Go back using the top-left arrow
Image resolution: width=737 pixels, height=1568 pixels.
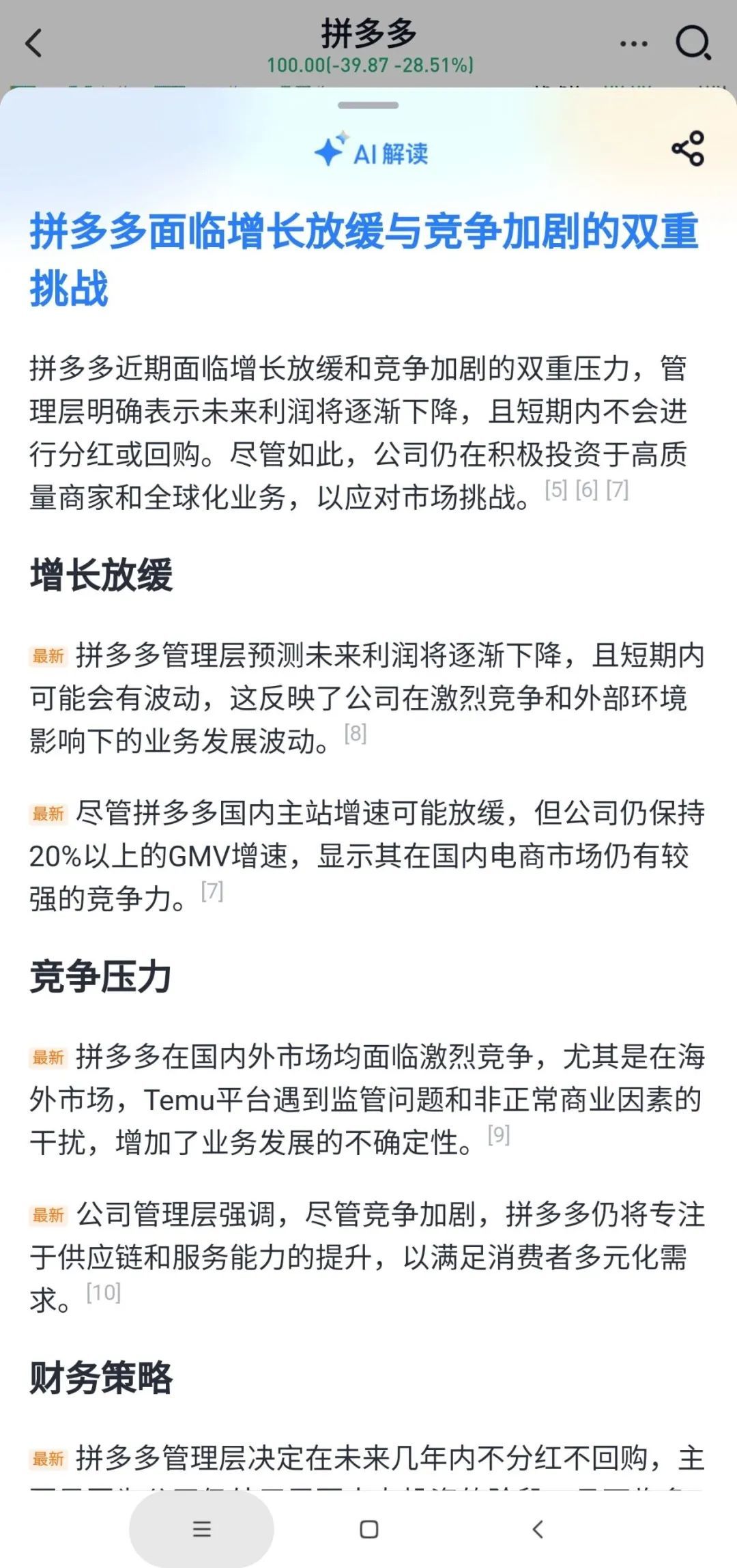pos(34,44)
